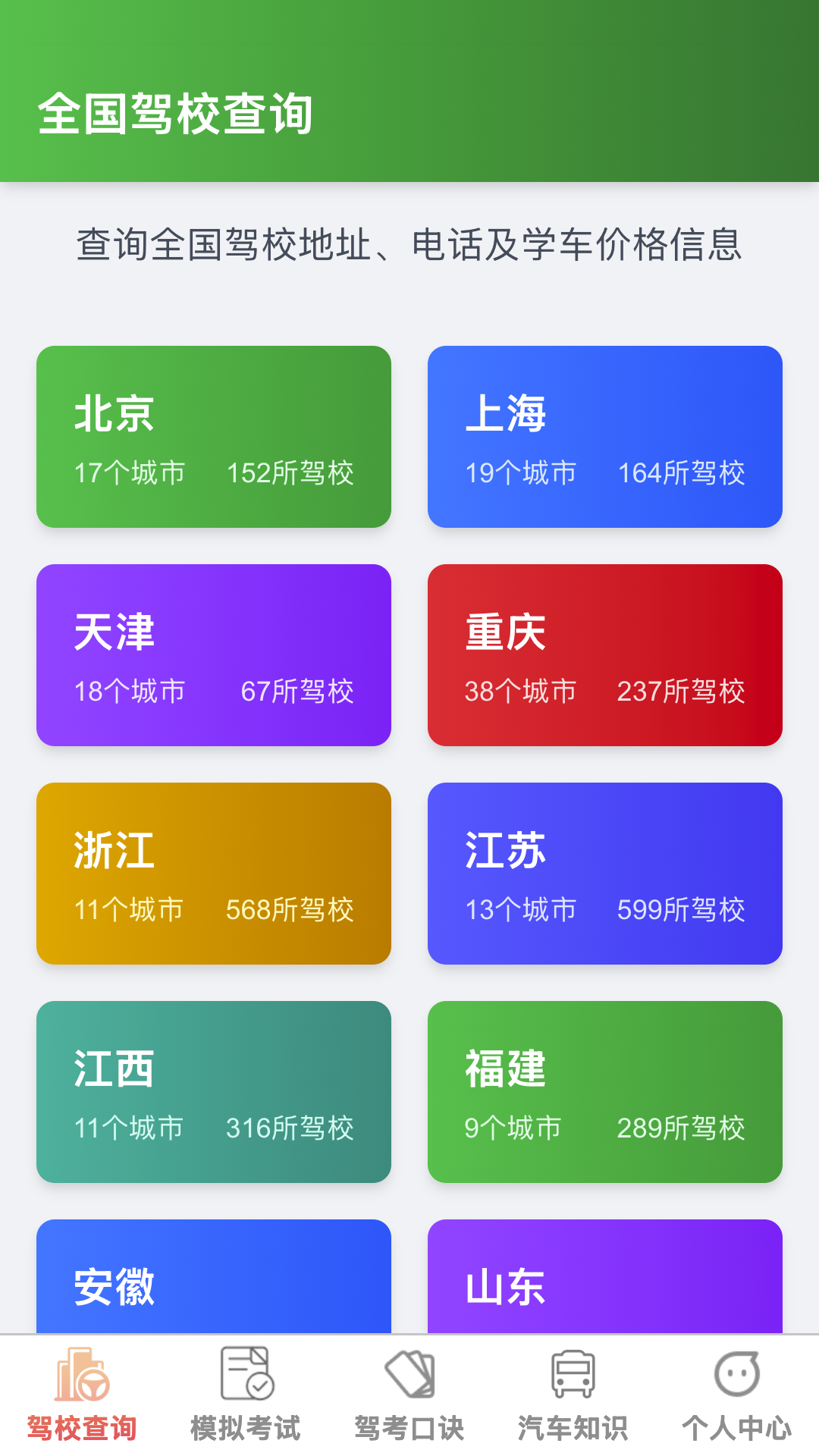Open 江西 driving school list
The height and width of the screenshot is (1456, 819).
[214, 1092]
